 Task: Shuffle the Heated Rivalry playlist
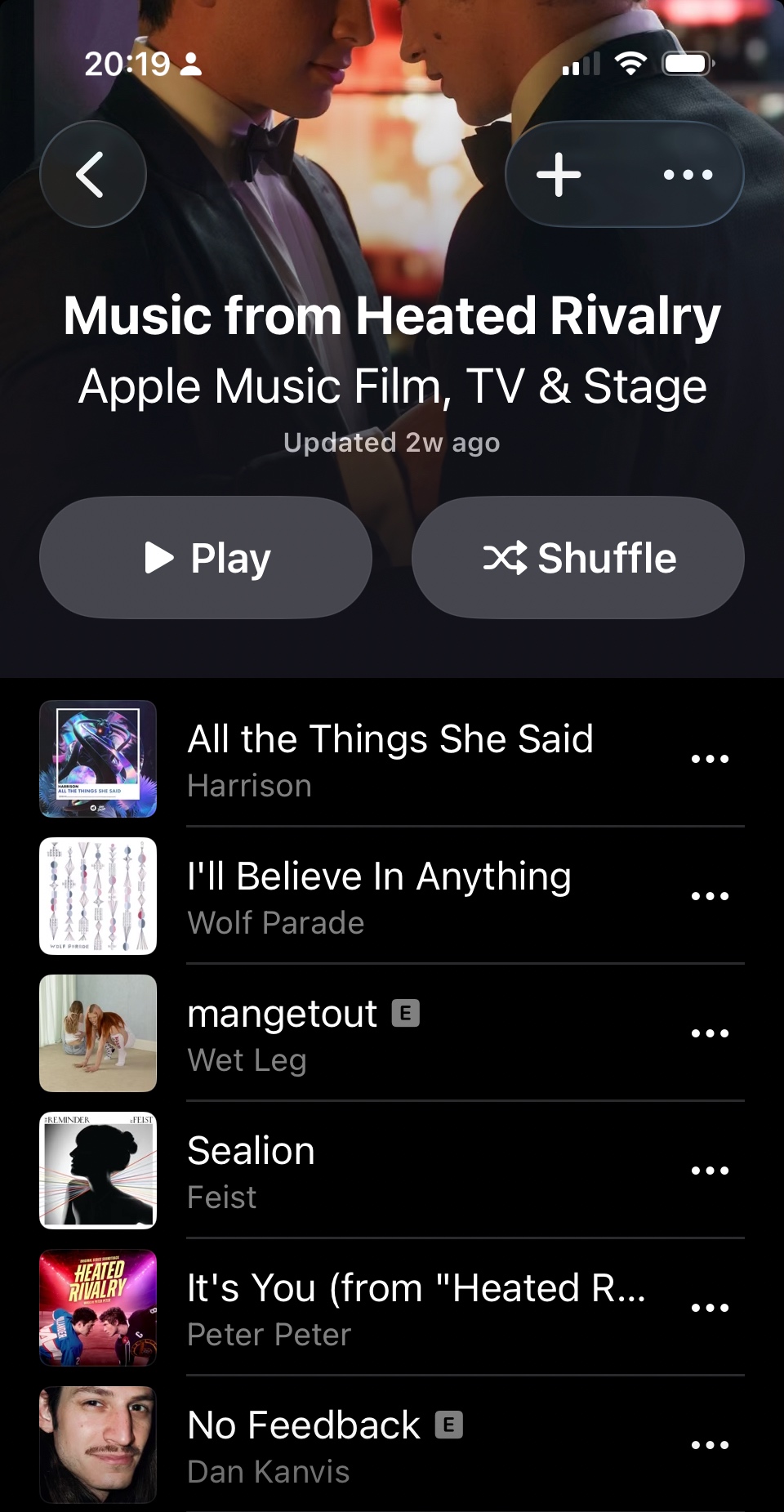(x=578, y=558)
